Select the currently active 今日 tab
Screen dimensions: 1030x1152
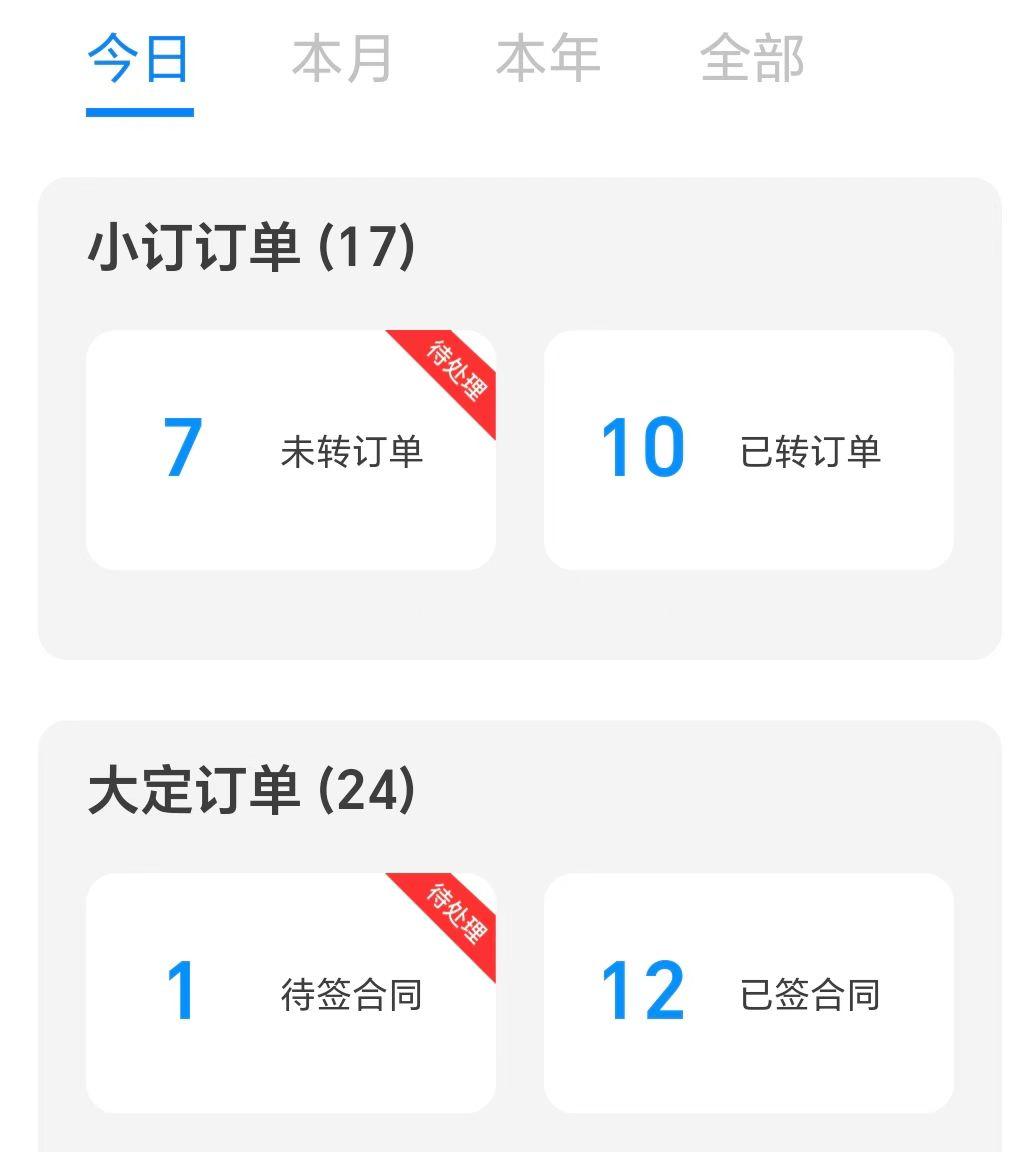pyautogui.click(x=139, y=58)
